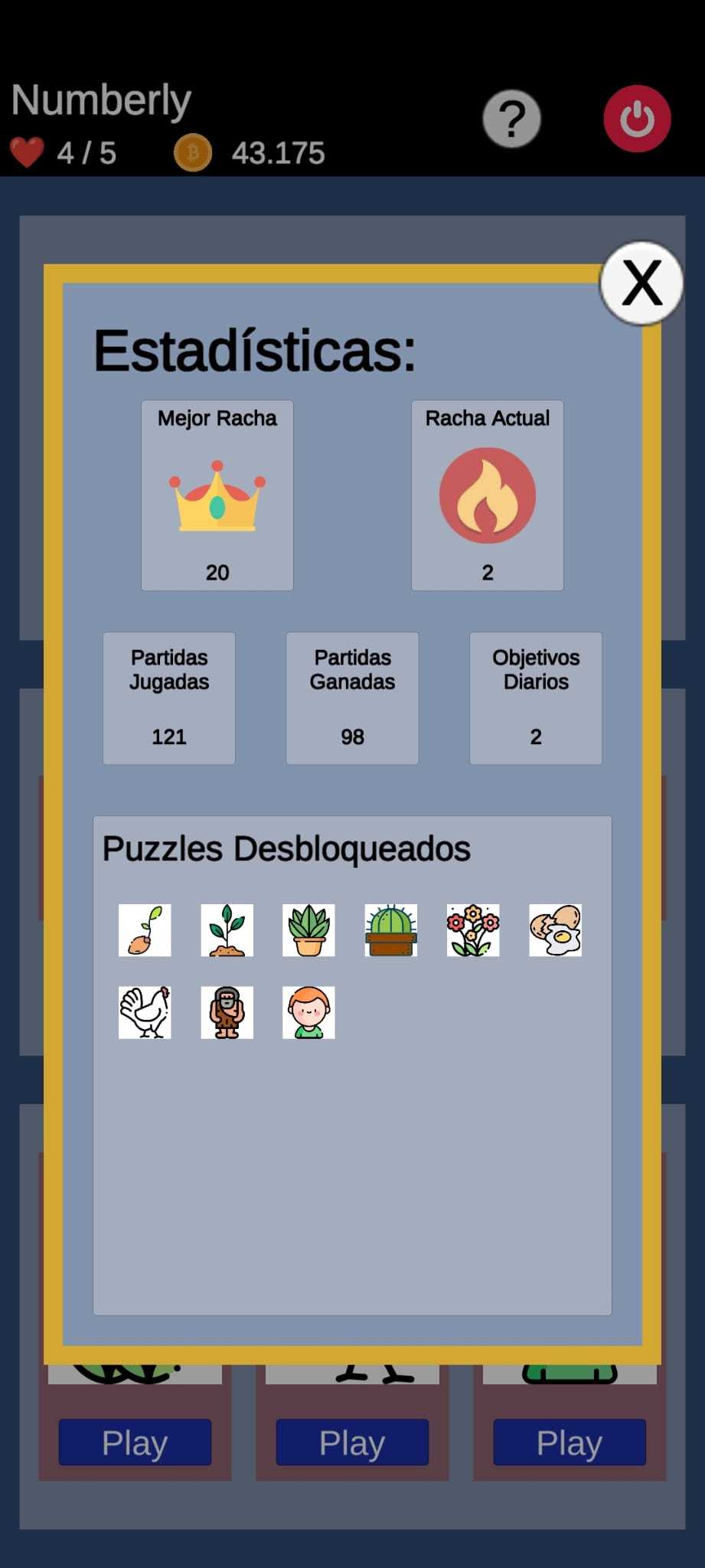Select the caveman puzzle icon
The width and height of the screenshot is (705, 1568).
pyautogui.click(x=226, y=1012)
